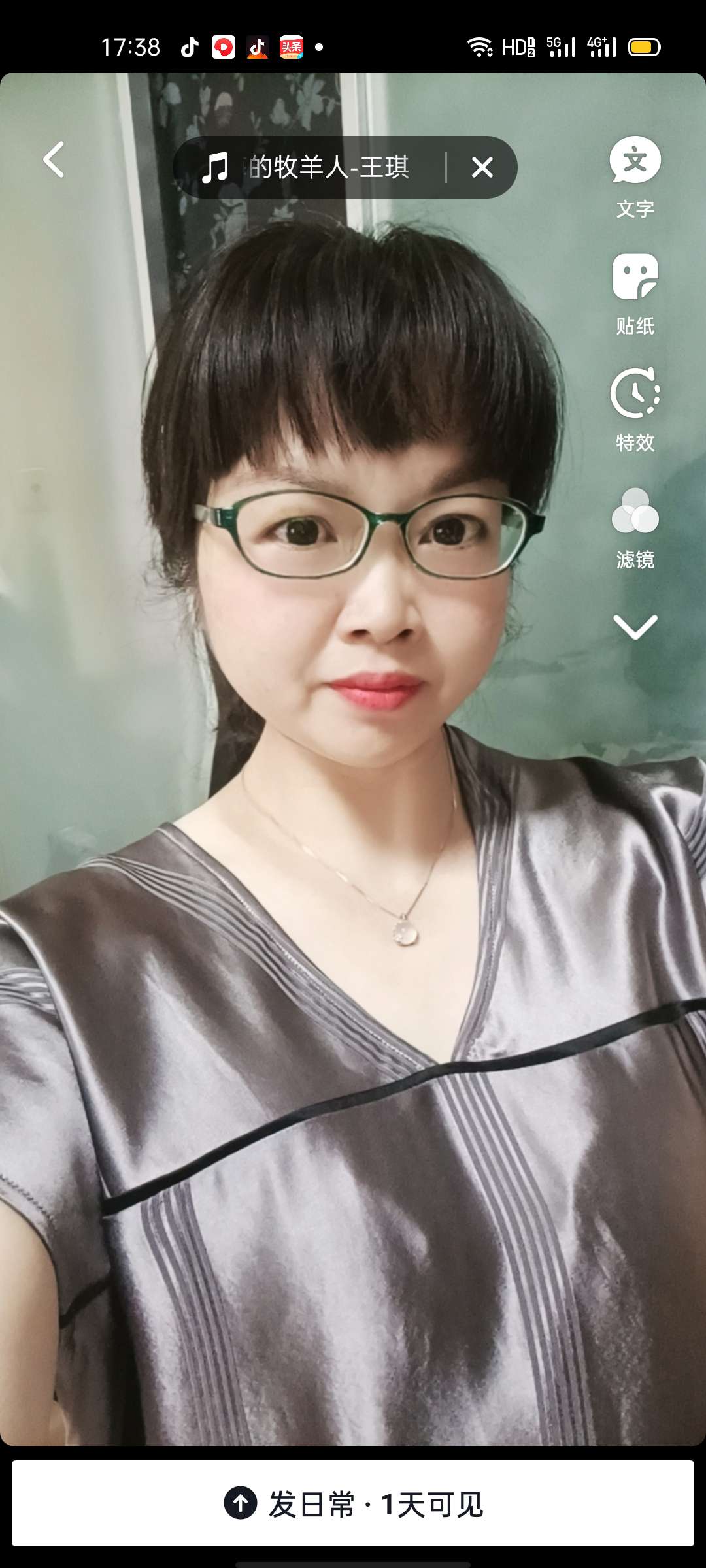Choose a filter via 滤镜
Image resolution: width=706 pixels, height=1568 pixels.
coord(635,528)
